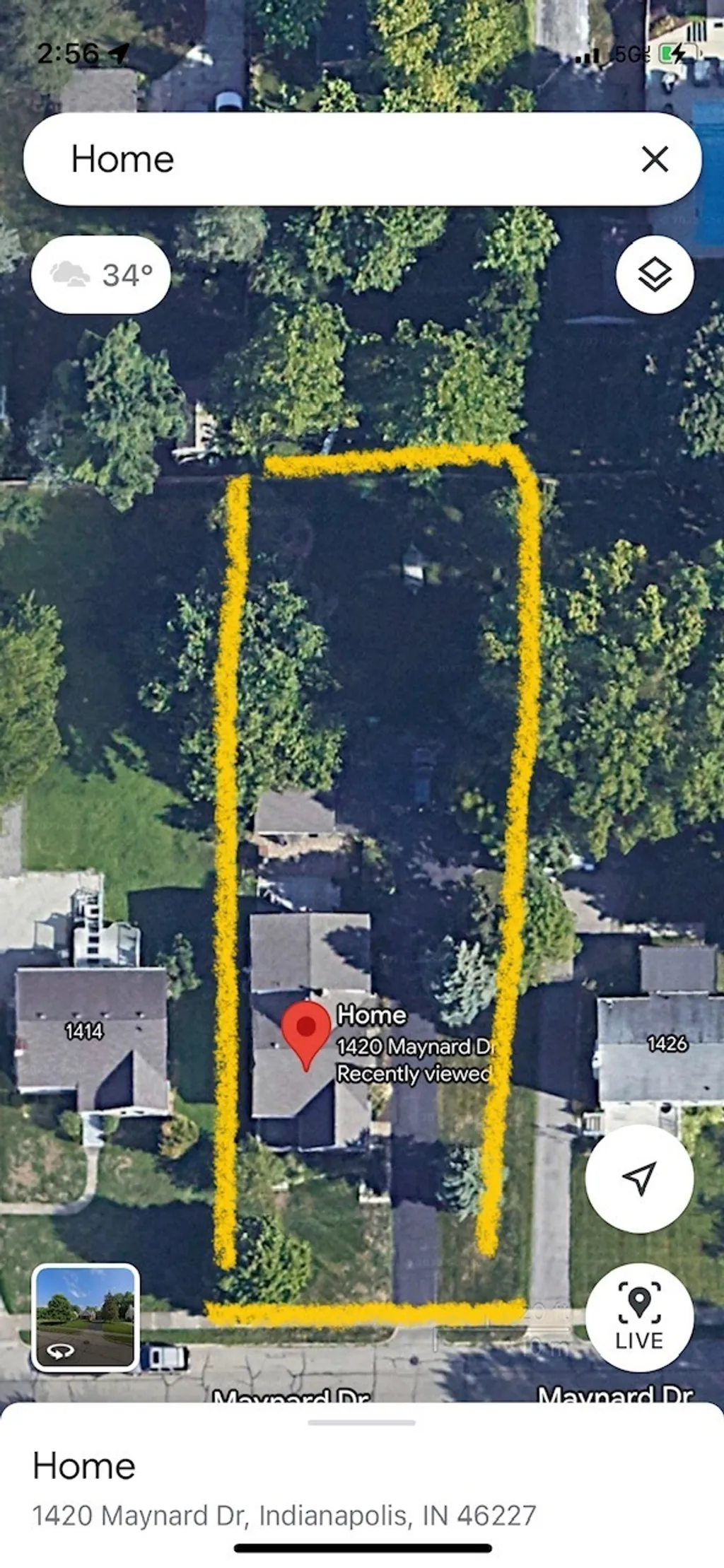This screenshot has width=724, height=1568.
Task: Clear the search with the X button
Action: coord(655,159)
